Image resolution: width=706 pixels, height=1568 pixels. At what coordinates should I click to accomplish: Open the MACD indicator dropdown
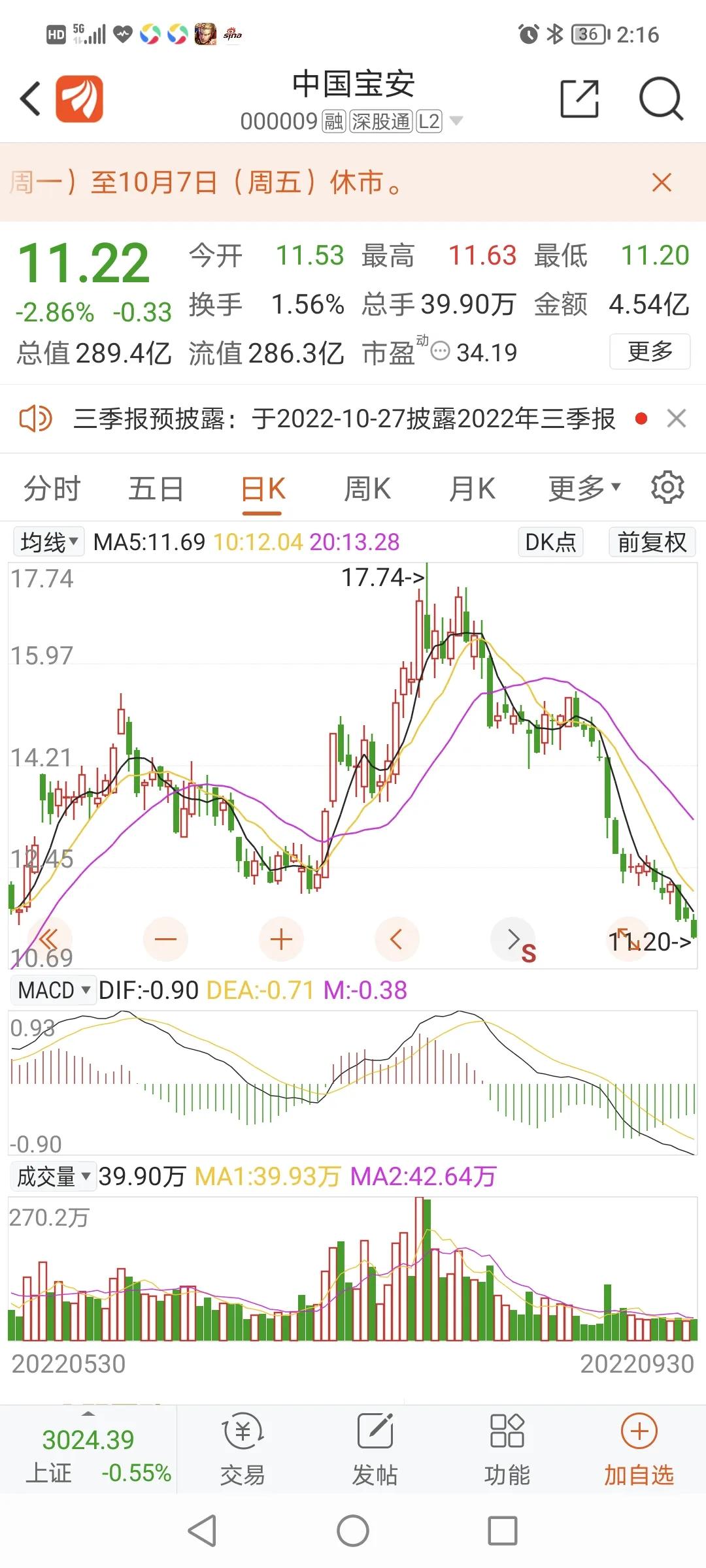[52, 990]
